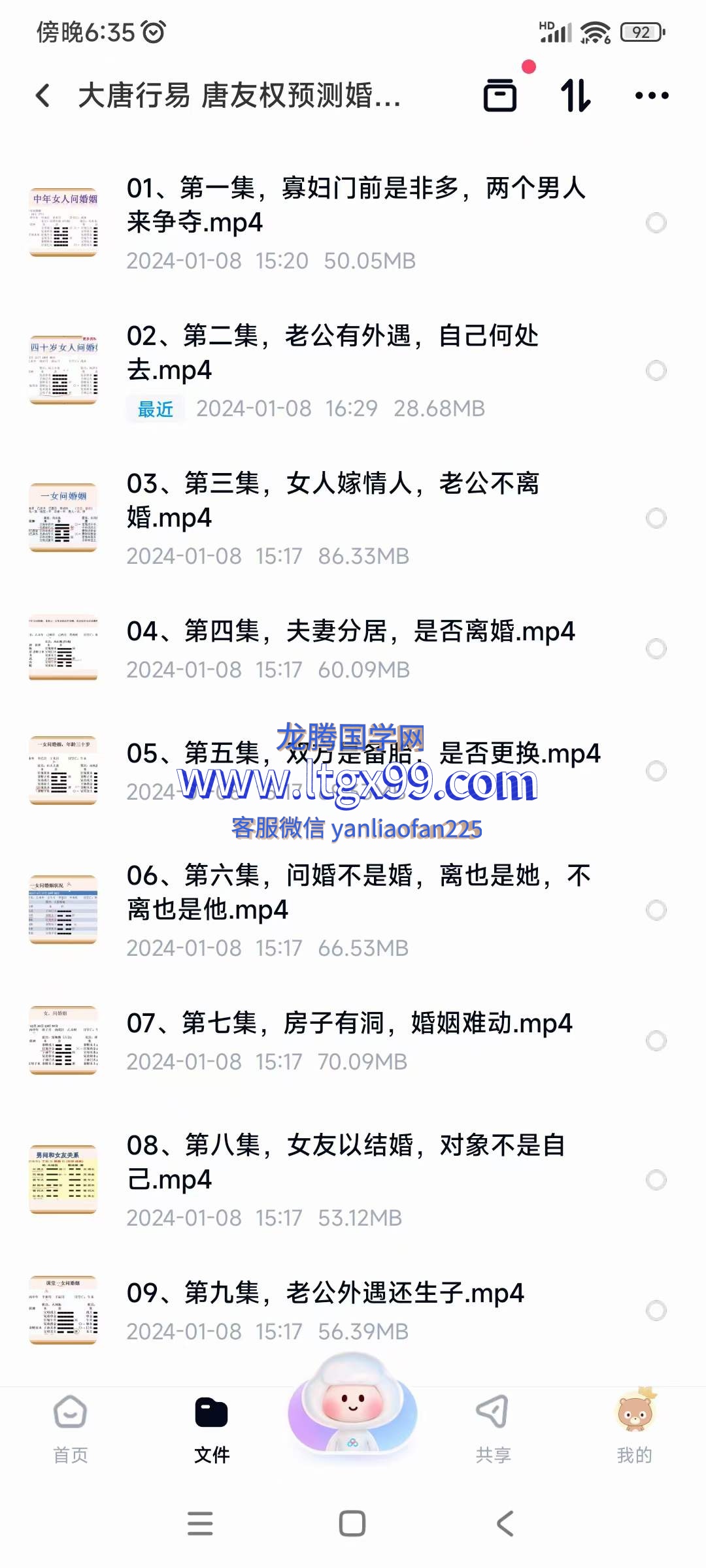Image resolution: width=706 pixels, height=1568 pixels.
Task: Open video 01、第一集 寡妇门前是非多
Action: [x=356, y=205]
